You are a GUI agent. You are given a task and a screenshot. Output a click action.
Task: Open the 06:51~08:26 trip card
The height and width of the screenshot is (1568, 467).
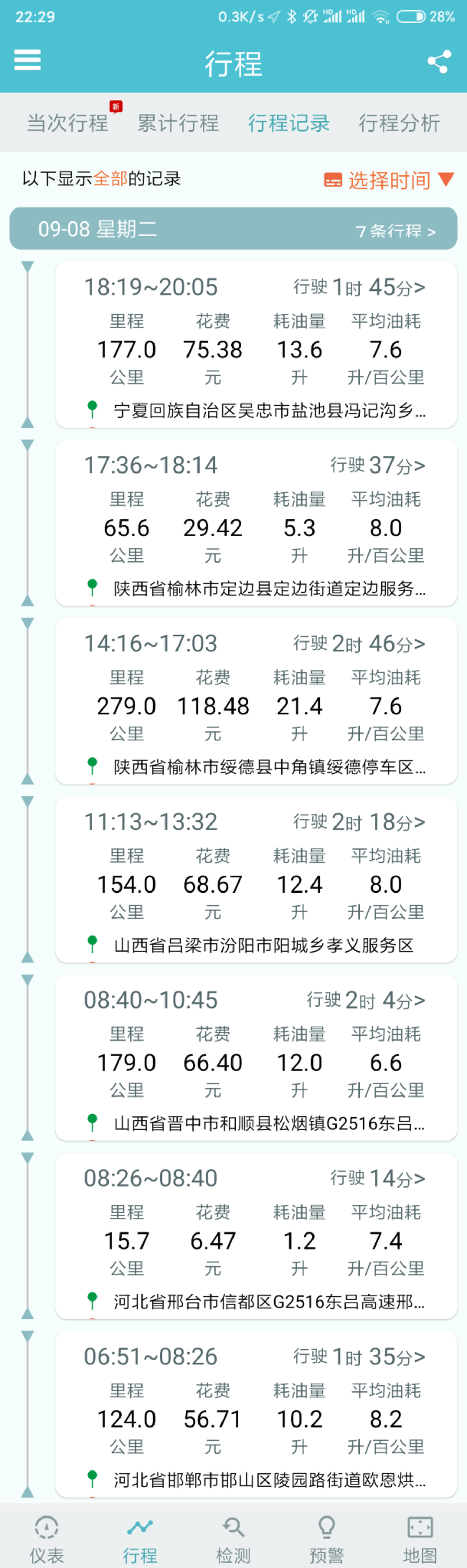pos(256,1414)
